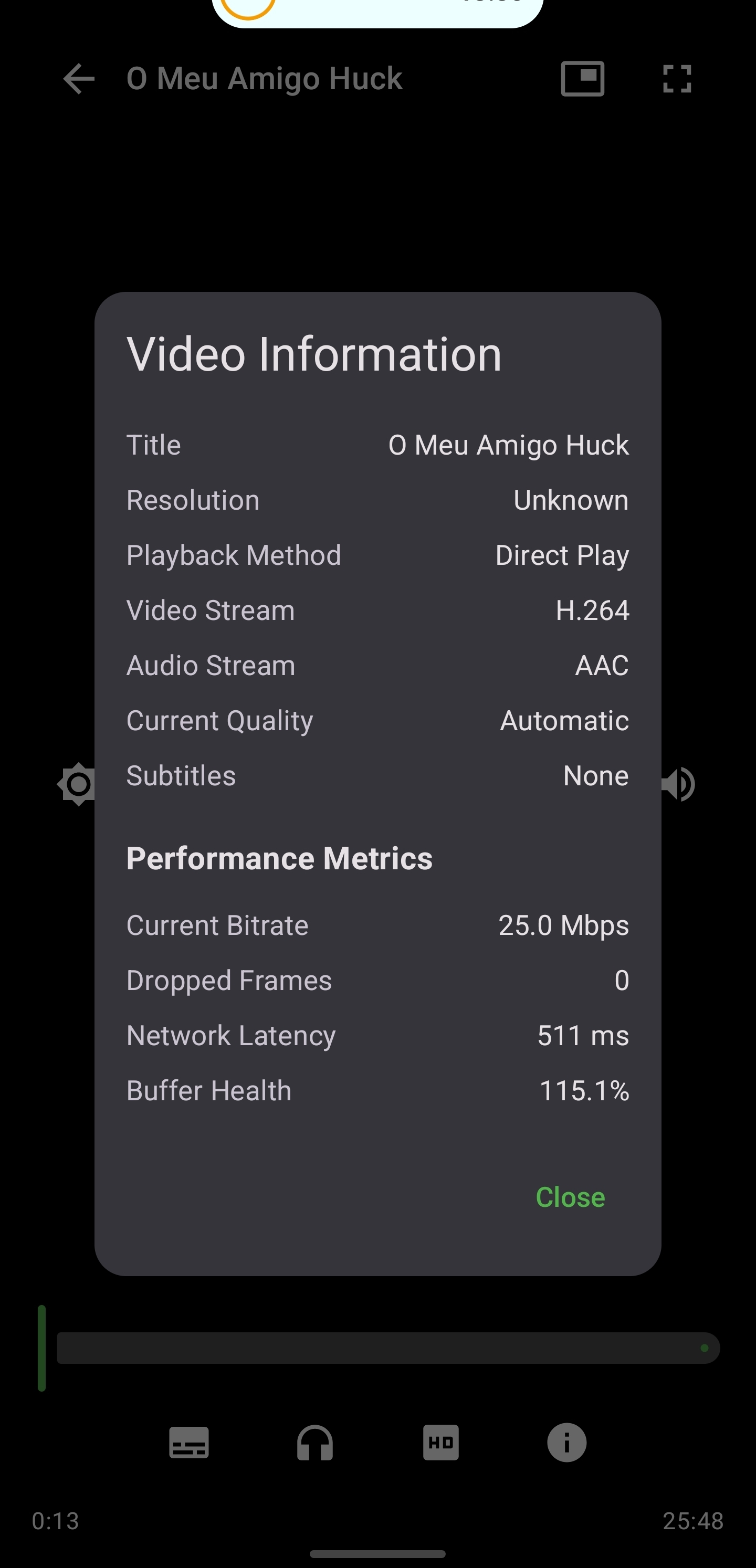Viewport: 756px width, 1568px height.
Task: Open audio track selection headphones icon
Action: [314, 1442]
